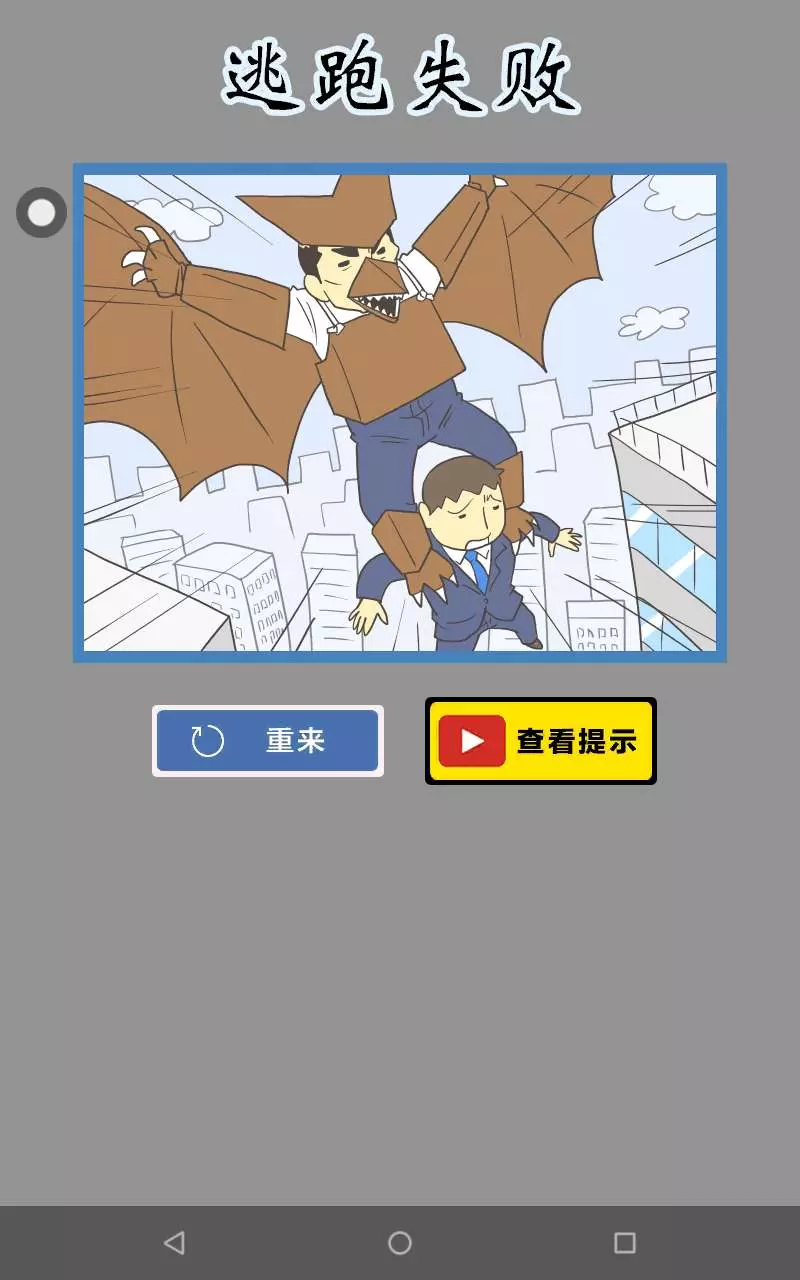Watch the video hint via 查看提示
Image resolution: width=800 pixels, height=1280 pixels.
[x=541, y=741]
